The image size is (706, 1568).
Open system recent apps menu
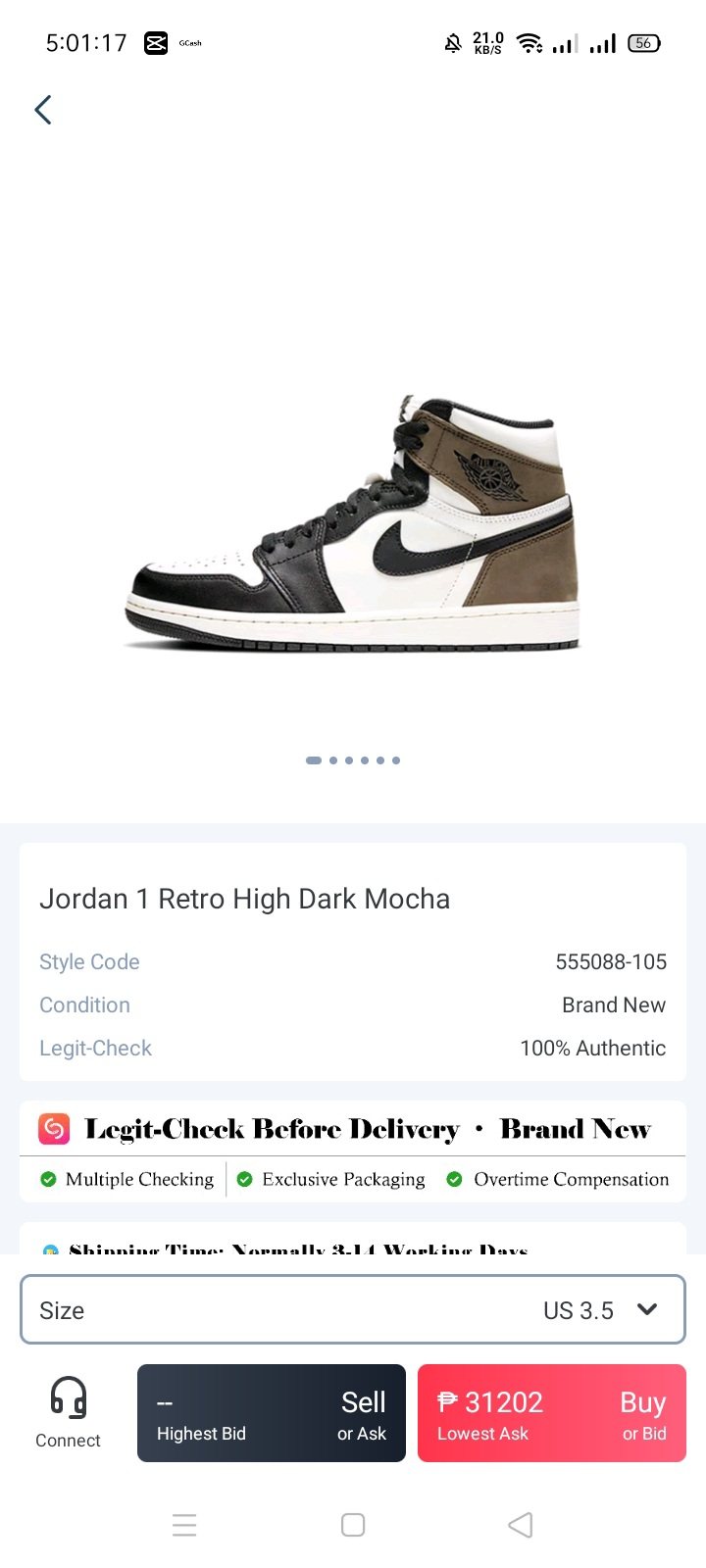click(x=184, y=1525)
